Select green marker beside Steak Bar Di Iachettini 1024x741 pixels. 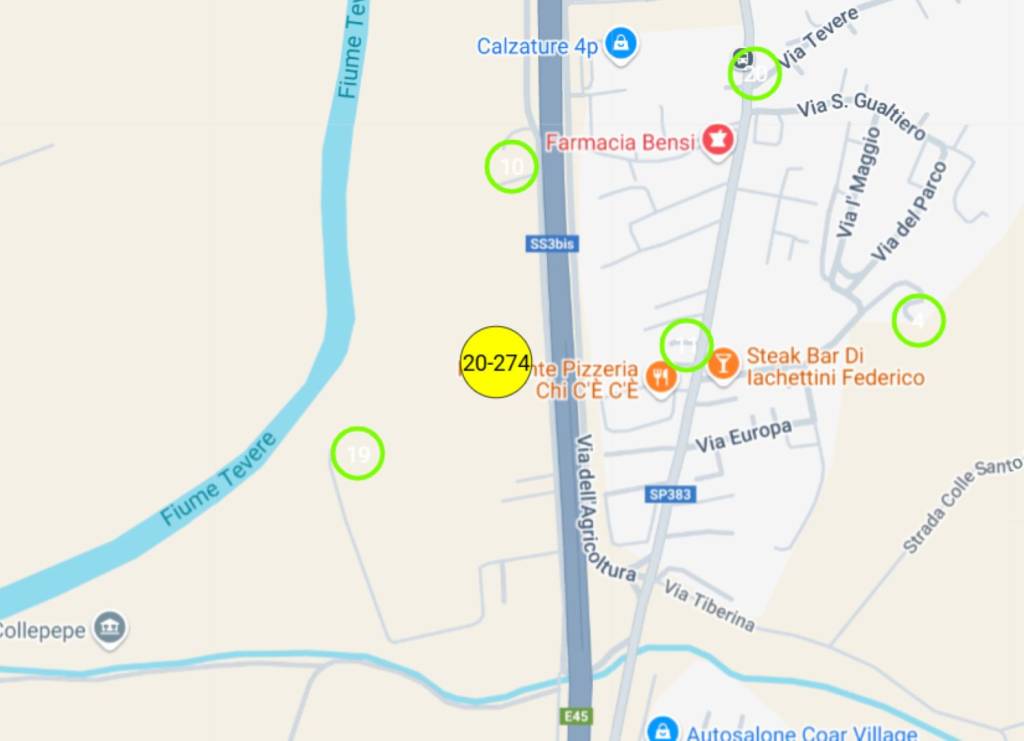687,344
